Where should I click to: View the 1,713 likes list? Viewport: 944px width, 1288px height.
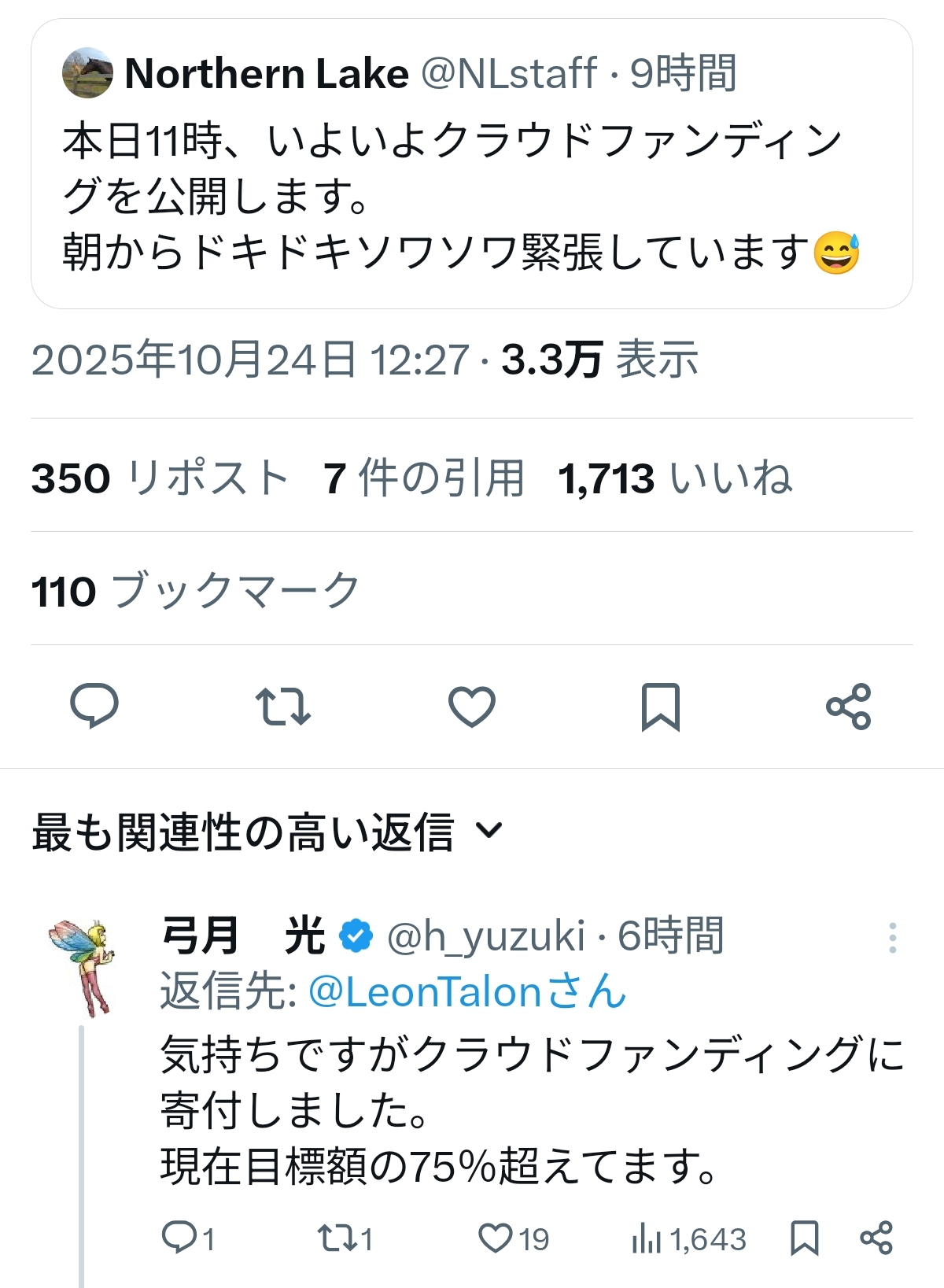(x=674, y=478)
